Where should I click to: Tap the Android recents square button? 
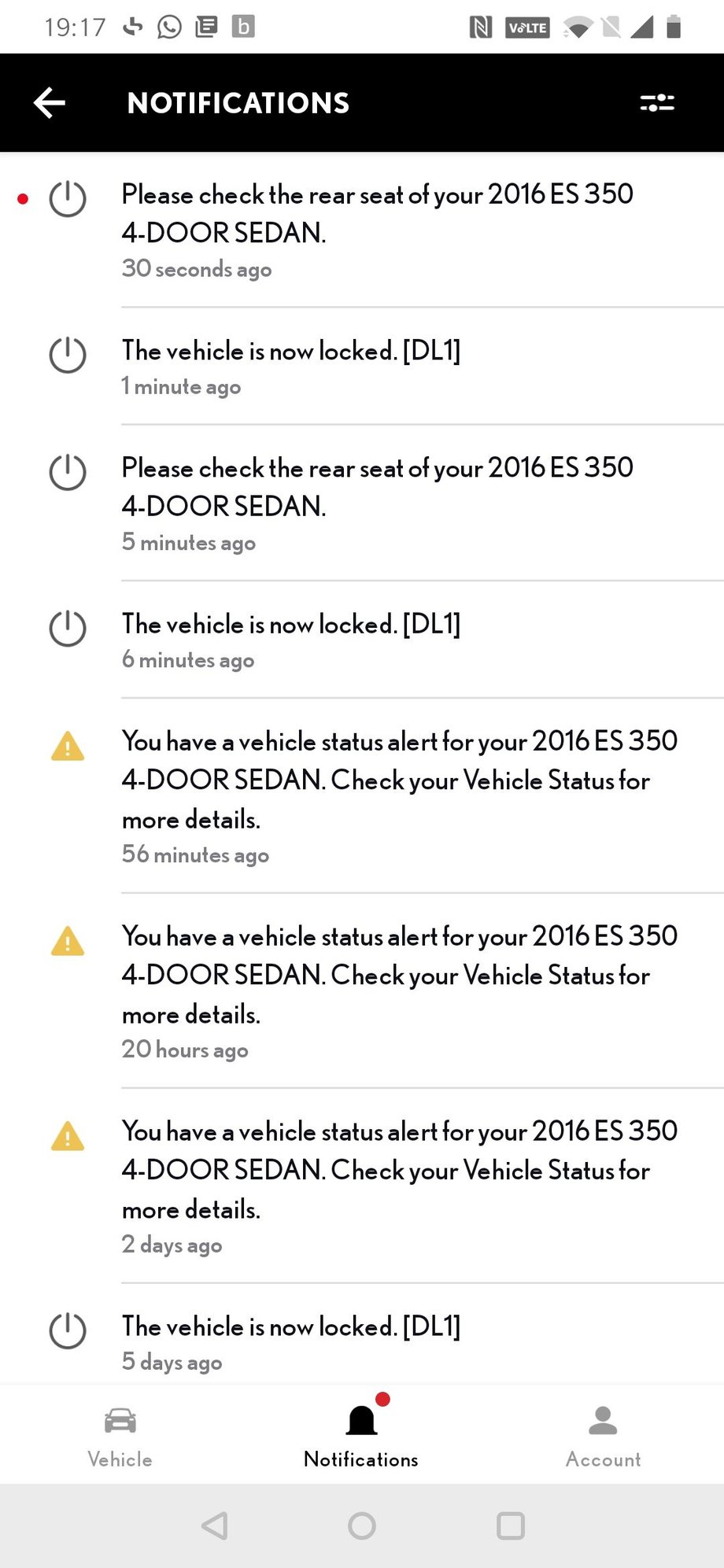508,1526
